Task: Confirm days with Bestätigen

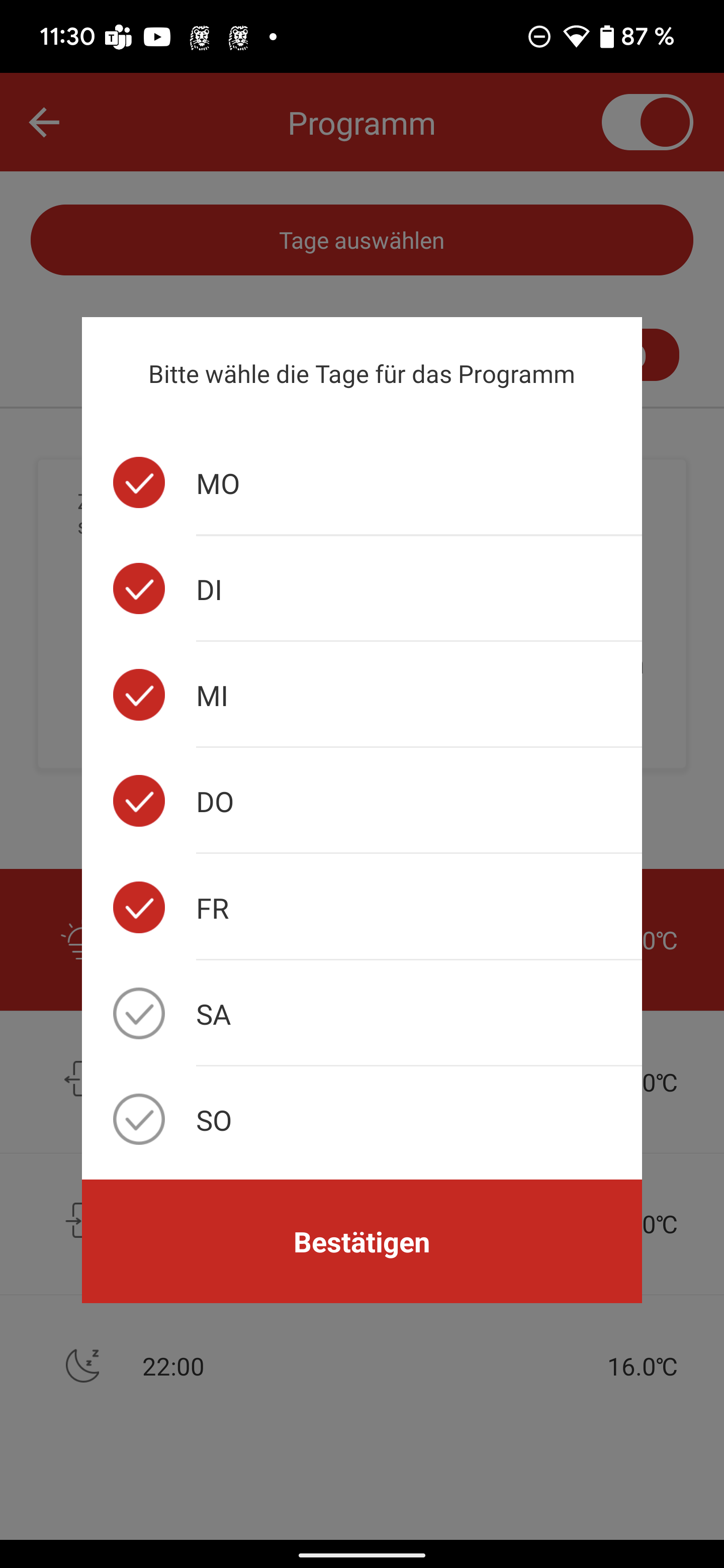Action: (x=361, y=1242)
